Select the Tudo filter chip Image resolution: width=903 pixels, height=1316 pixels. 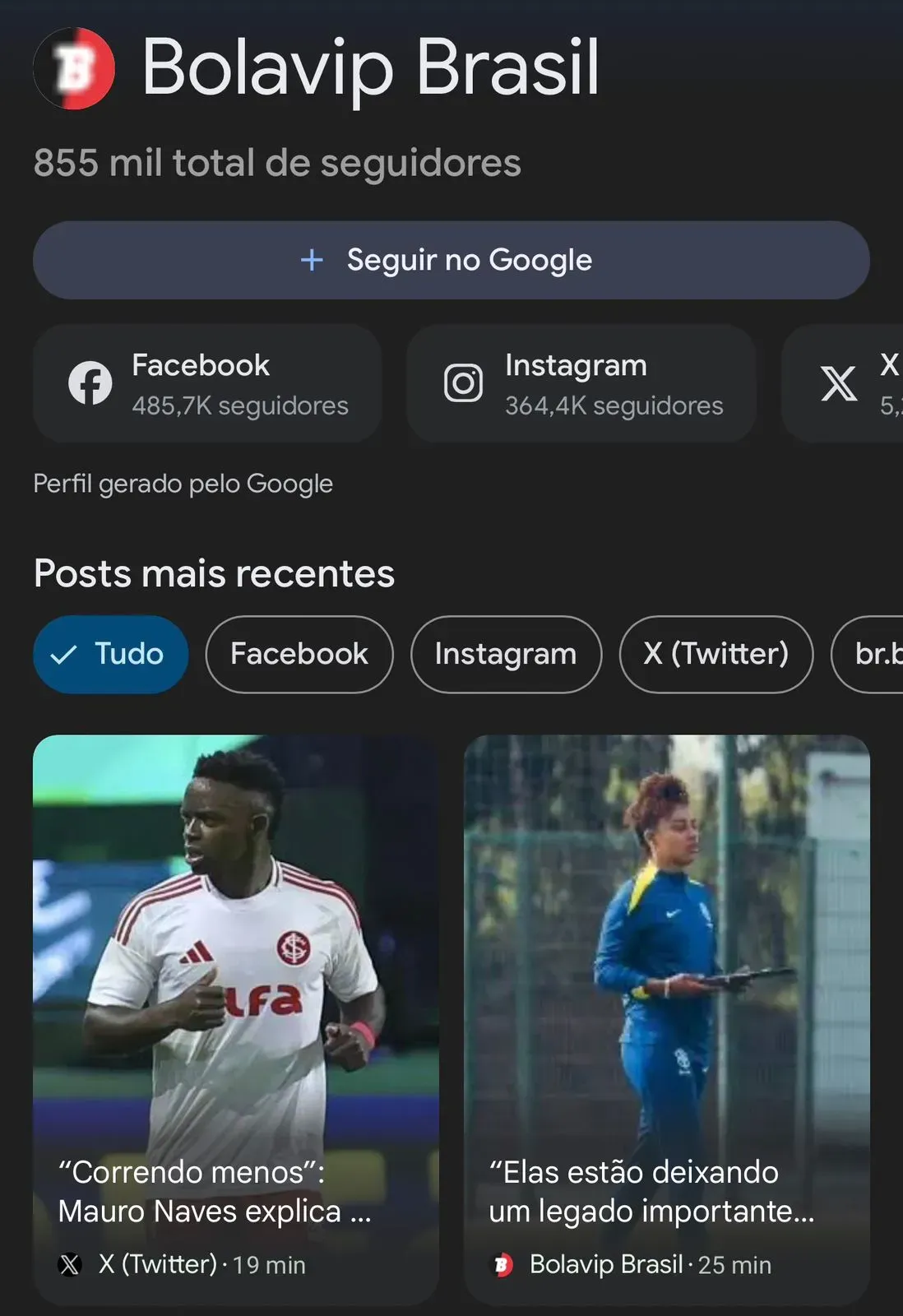pyautogui.click(x=111, y=654)
